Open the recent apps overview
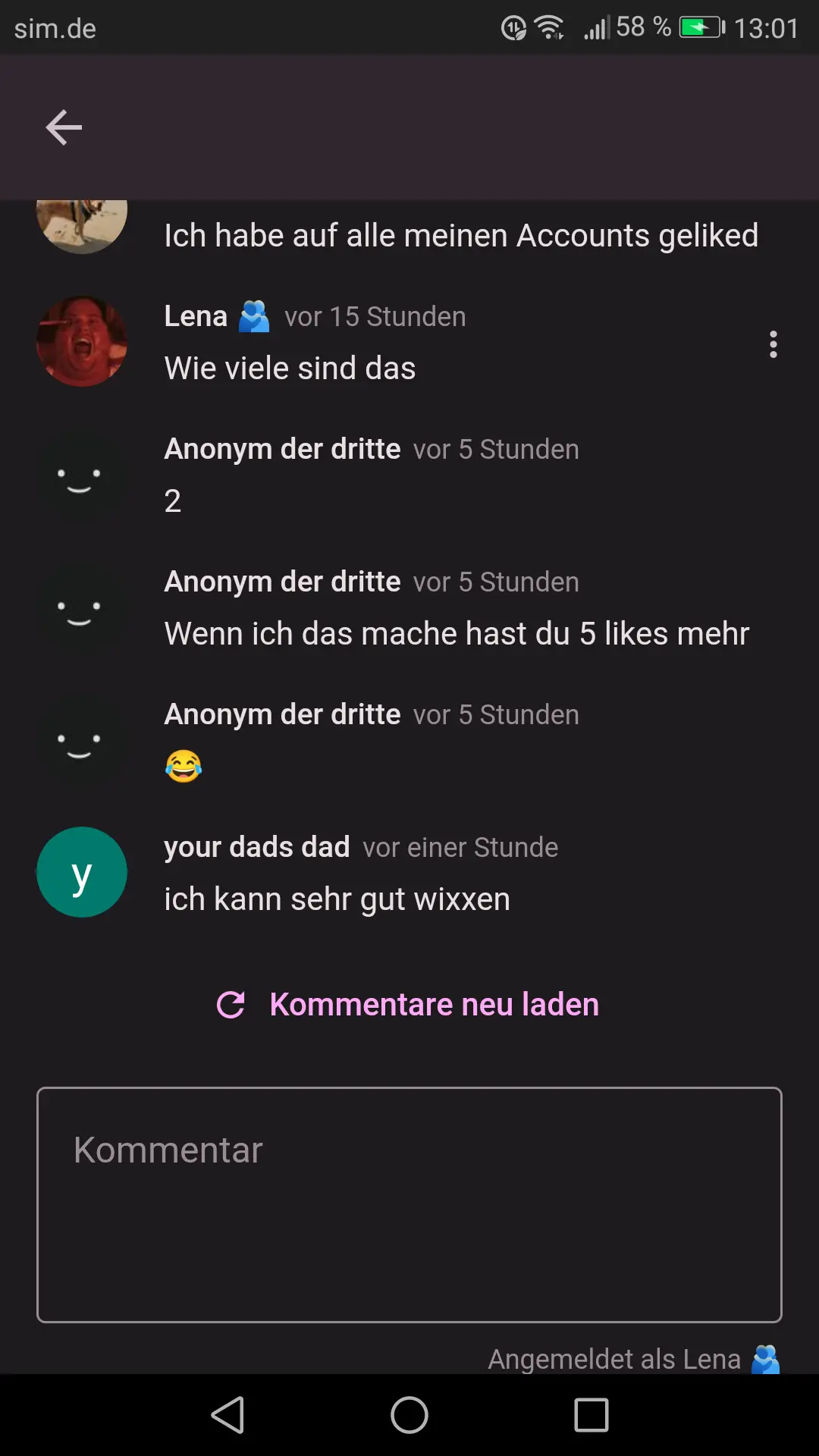The width and height of the screenshot is (819, 1456). tap(591, 1415)
